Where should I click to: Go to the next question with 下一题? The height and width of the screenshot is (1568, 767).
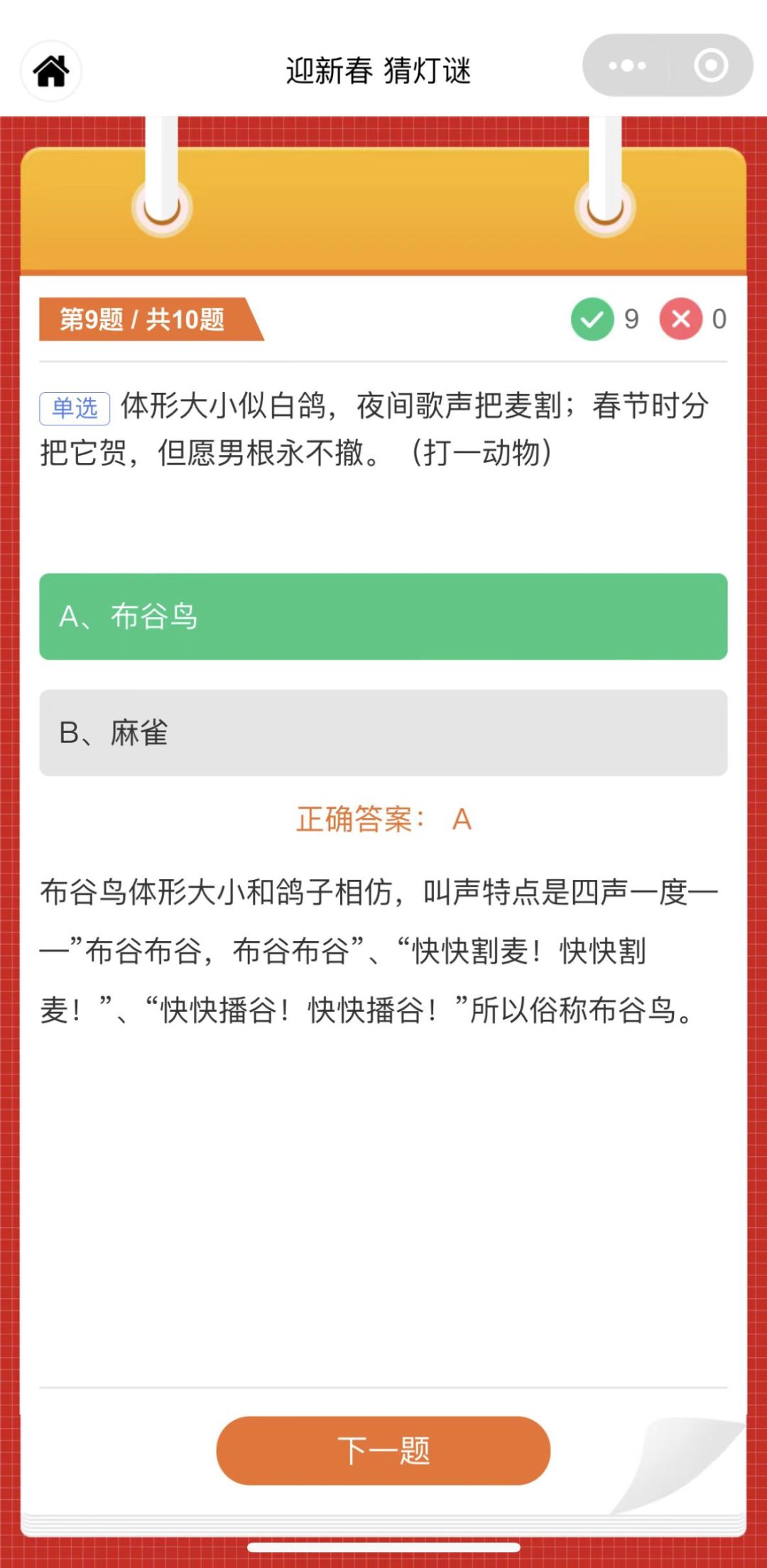383,1450
